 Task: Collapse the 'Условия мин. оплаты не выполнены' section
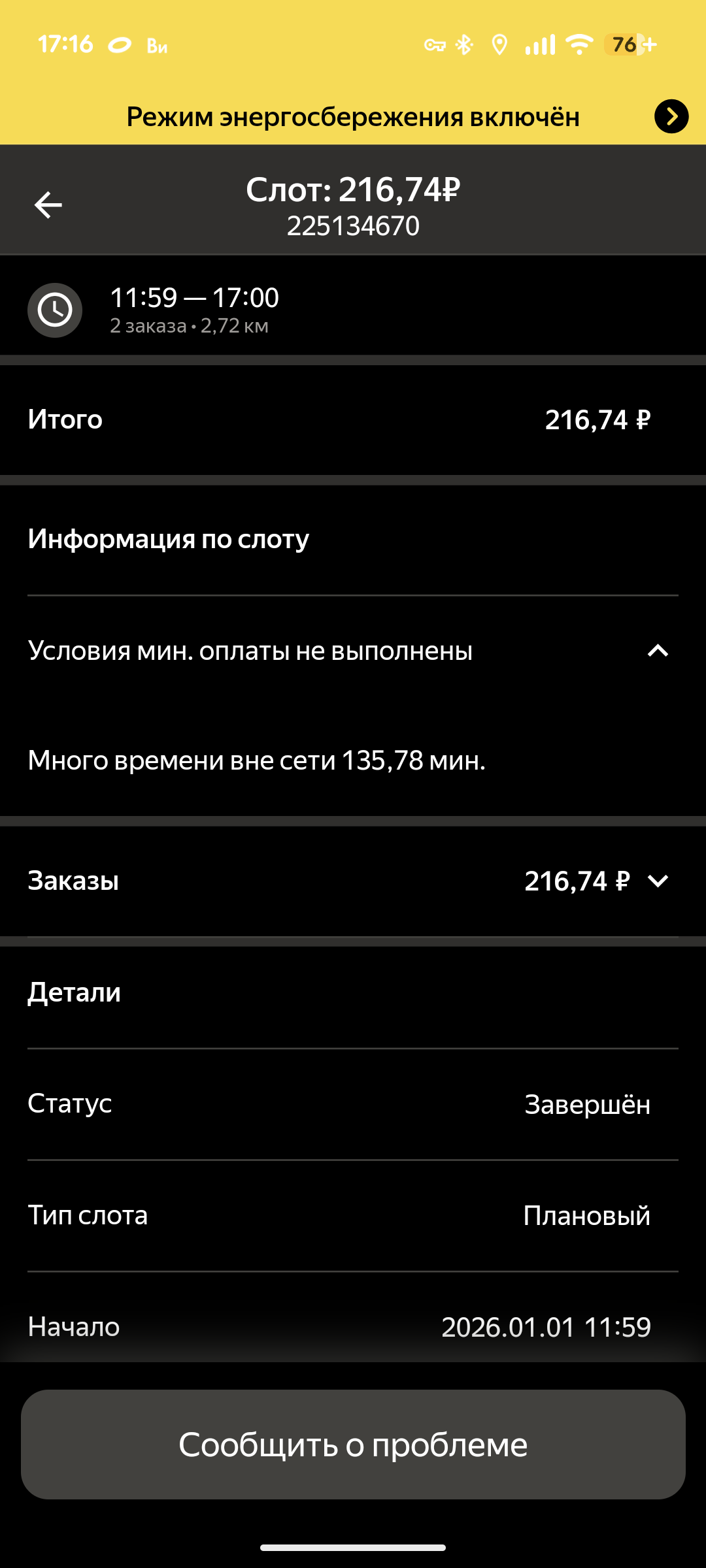(657, 651)
